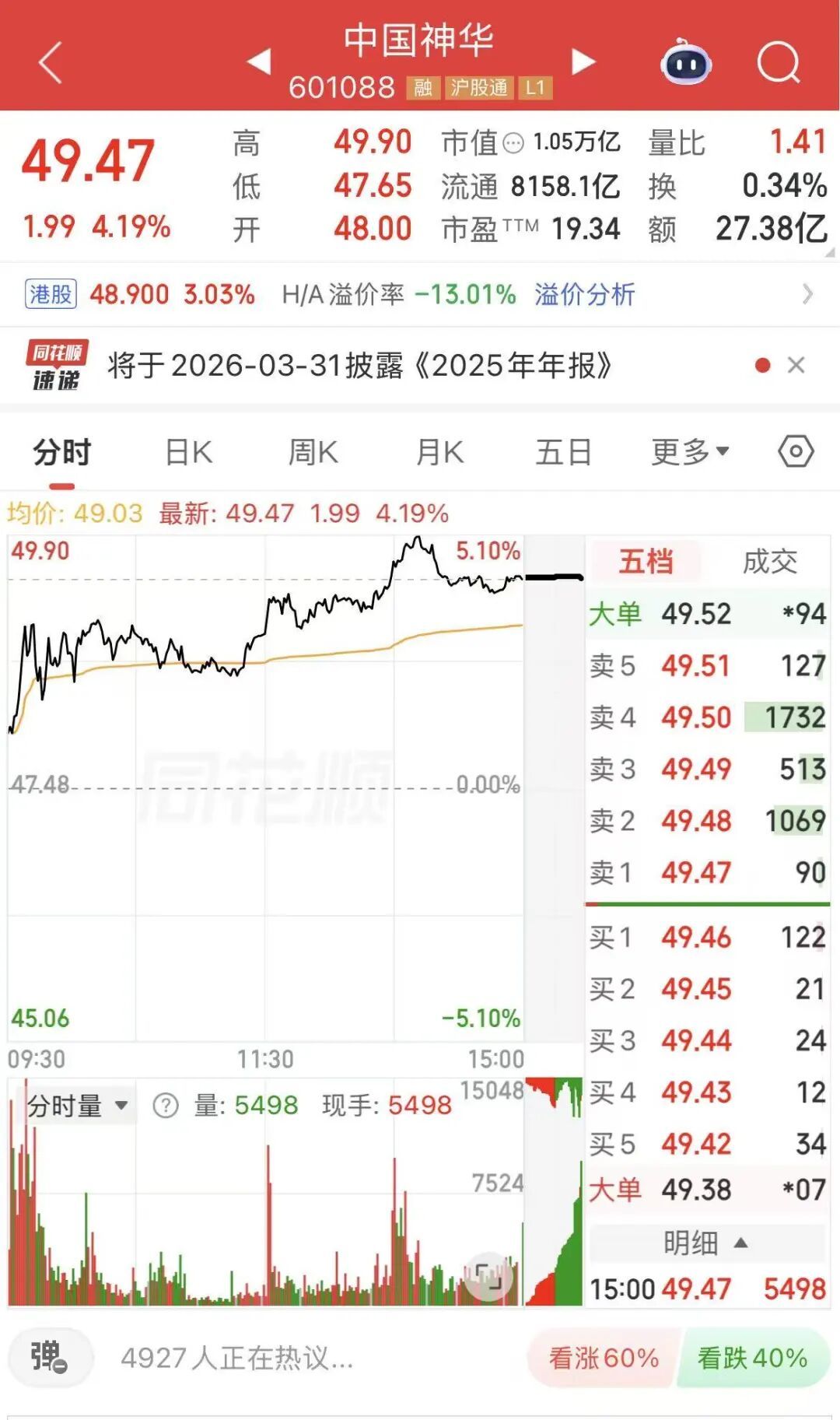
Task: Switch order panel to 成交 tab
Action: 769,562
